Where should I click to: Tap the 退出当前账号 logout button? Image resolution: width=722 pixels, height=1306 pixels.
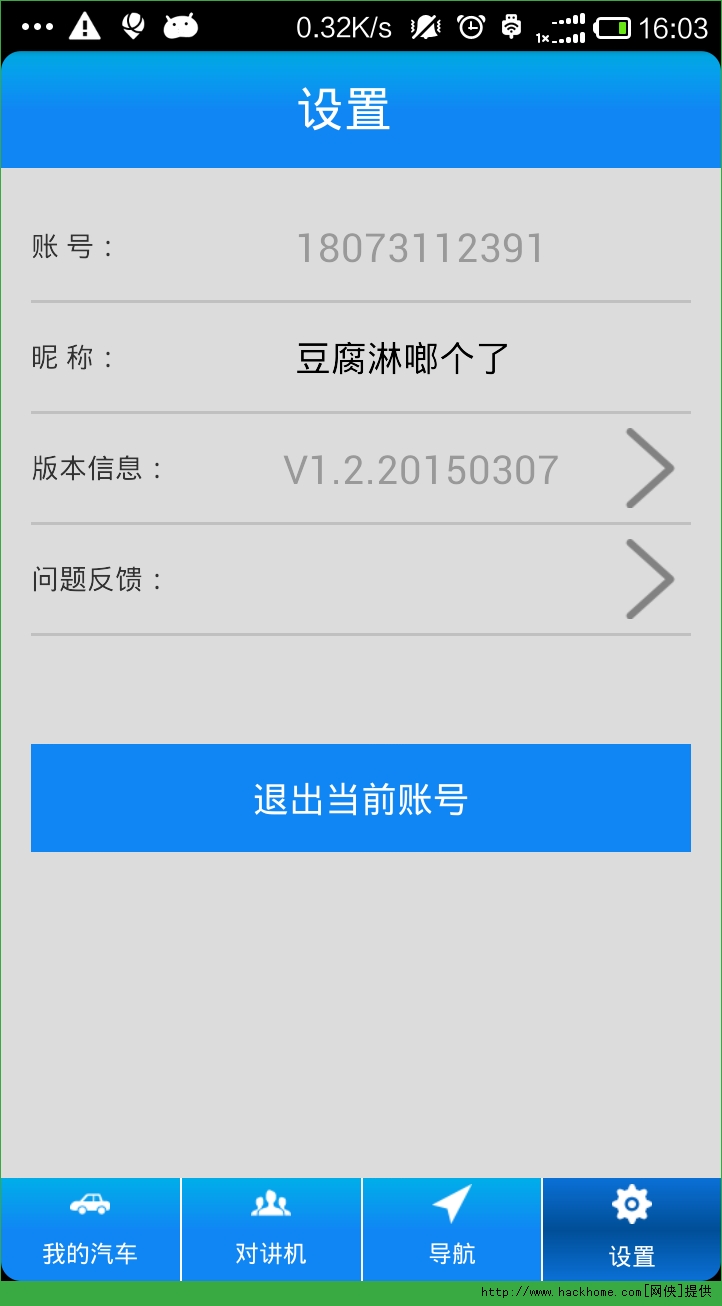click(360, 798)
